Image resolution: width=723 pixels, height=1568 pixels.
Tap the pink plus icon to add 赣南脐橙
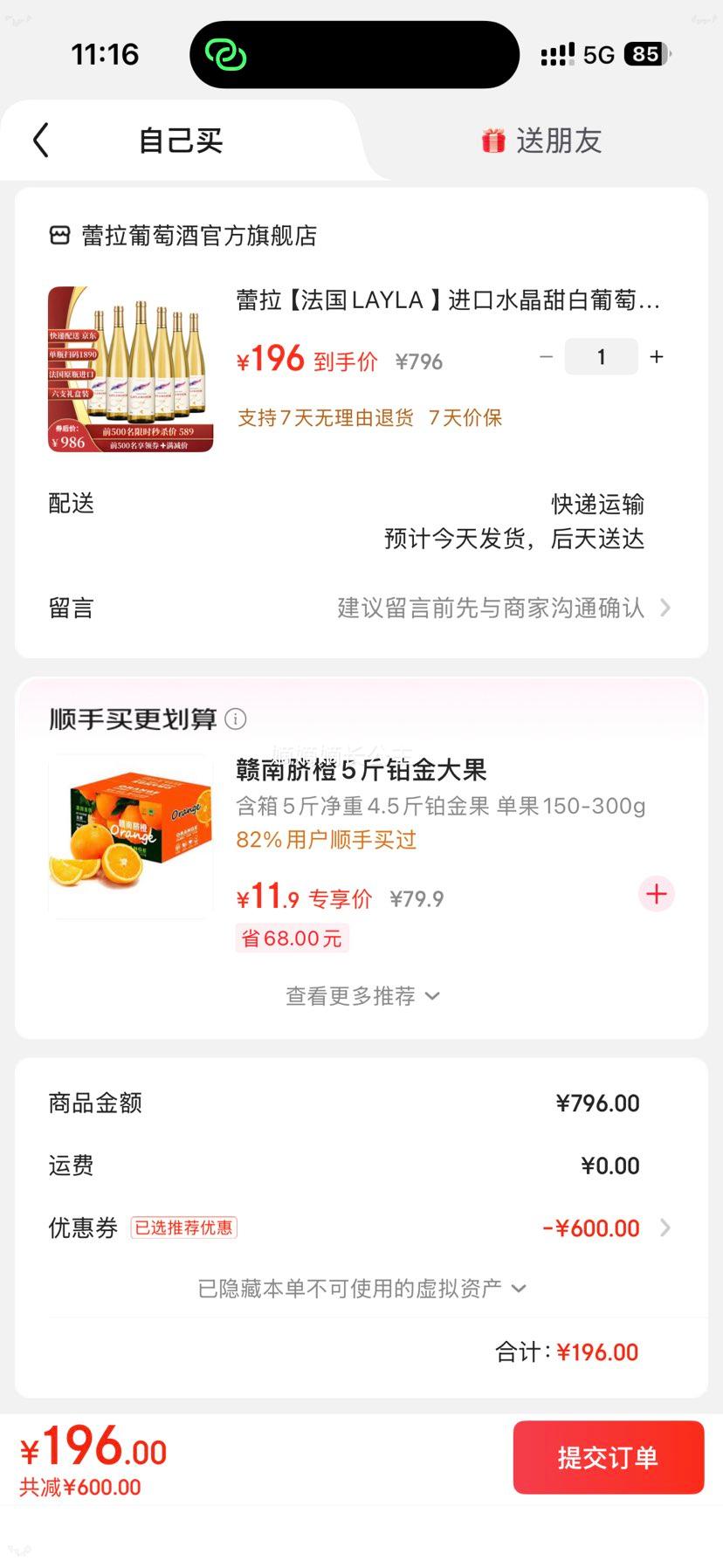656,894
